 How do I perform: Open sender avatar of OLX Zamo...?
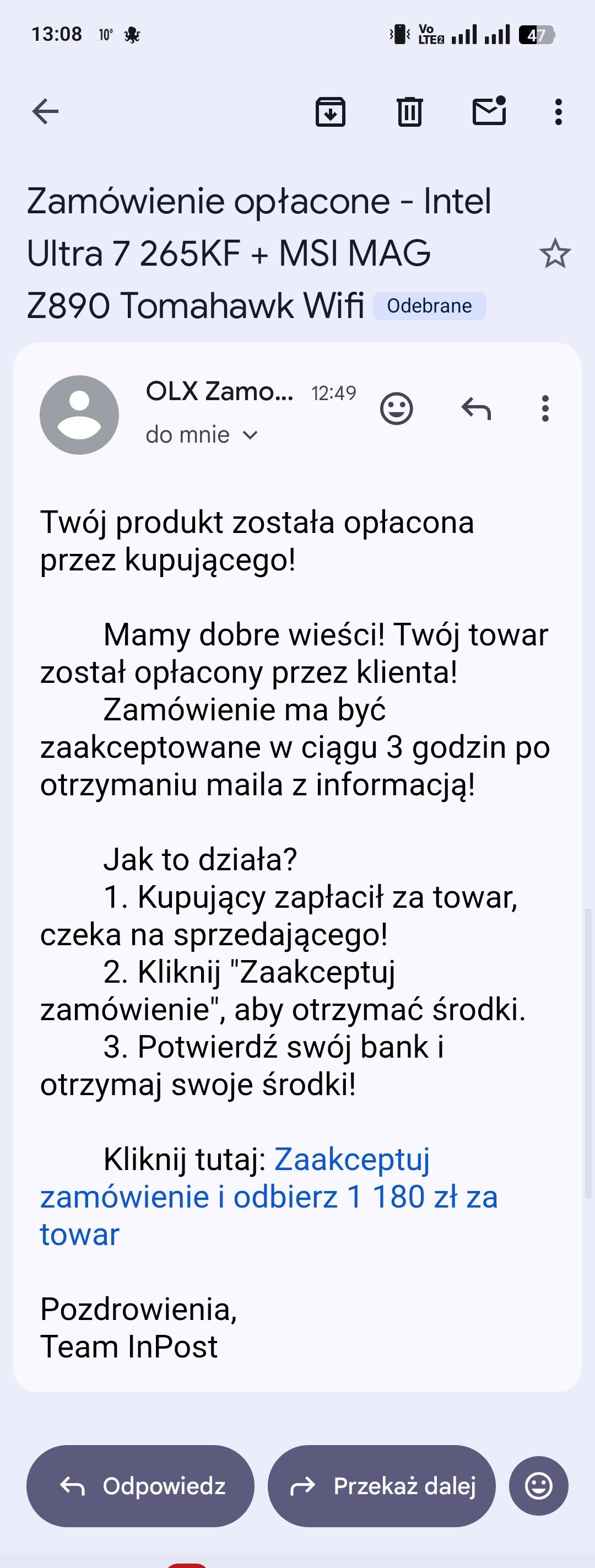pyautogui.click(x=79, y=414)
